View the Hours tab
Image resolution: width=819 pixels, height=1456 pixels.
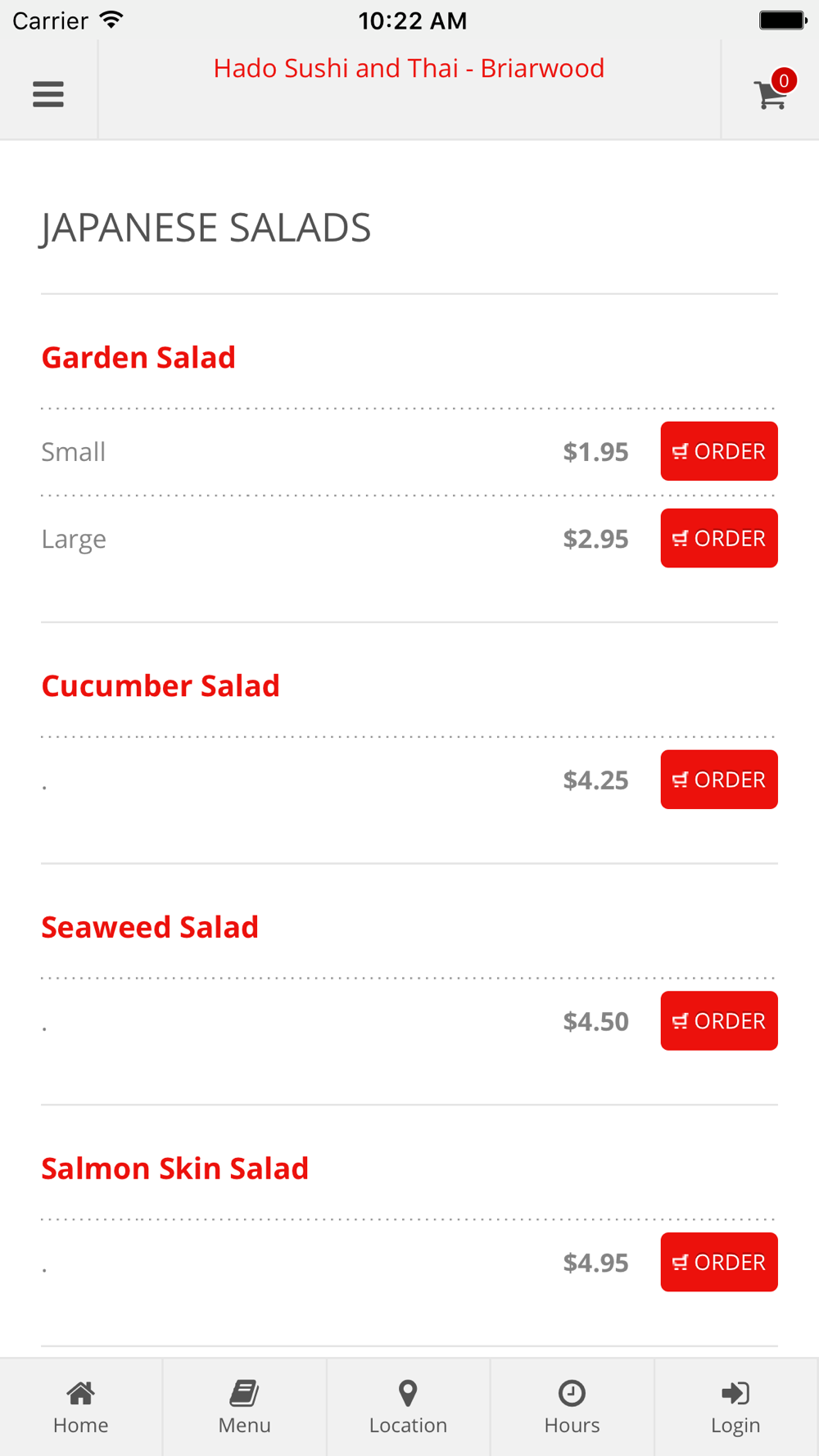click(572, 1408)
